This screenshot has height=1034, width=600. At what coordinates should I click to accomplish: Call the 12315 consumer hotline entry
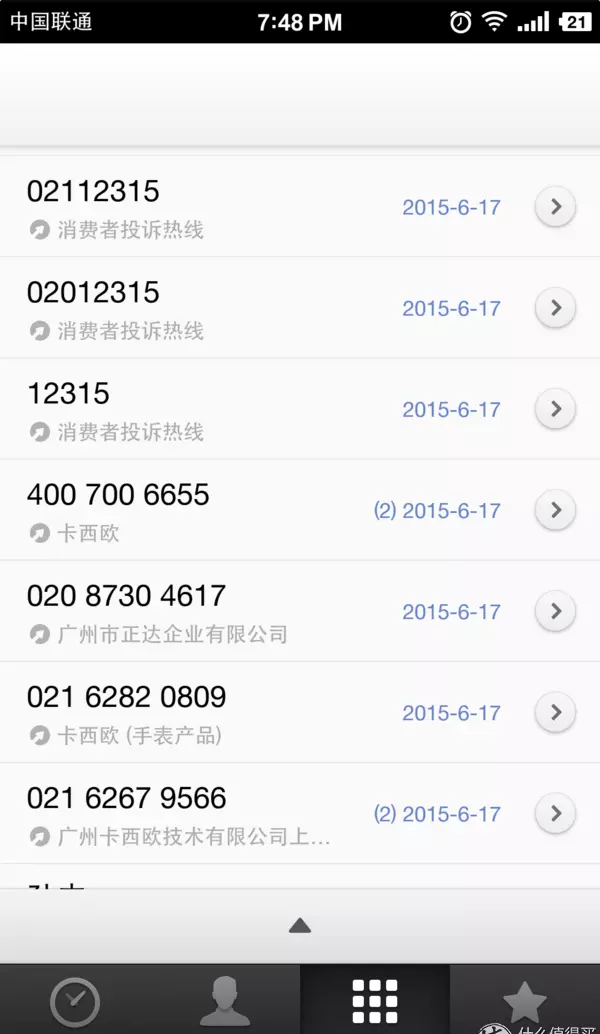(x=300, y=409)
